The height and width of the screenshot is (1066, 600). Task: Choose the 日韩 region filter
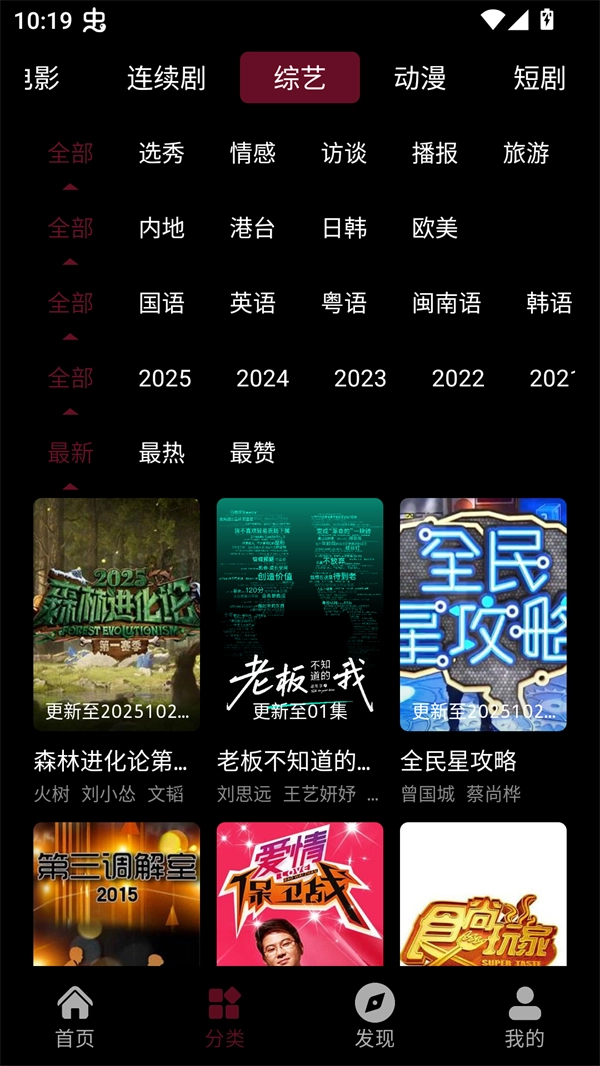coord(344,228)
